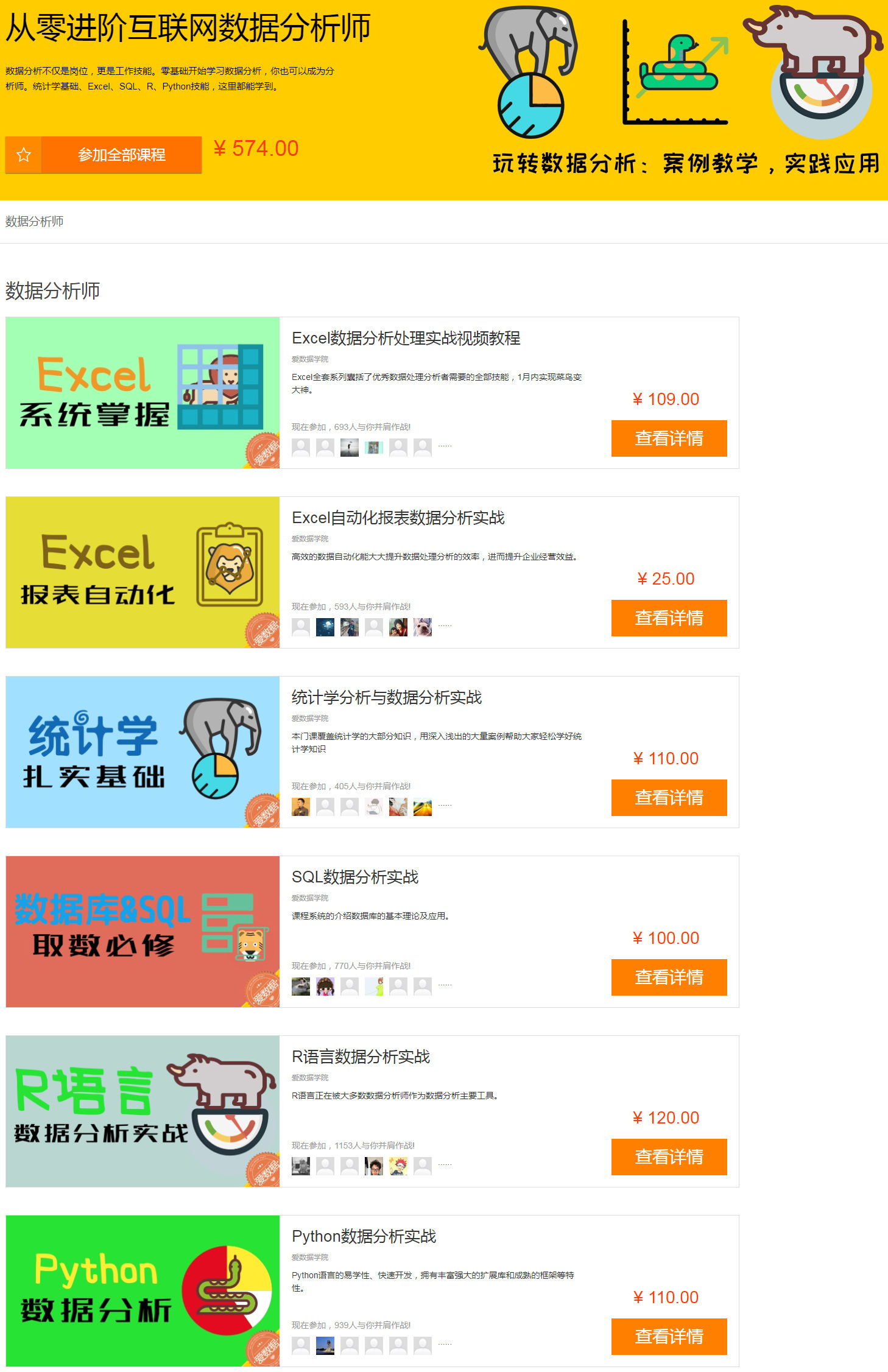This screenshot has height=1372, width=888.
Task: Open the Python数据分析实战 title link
Action: (364, 1236)
